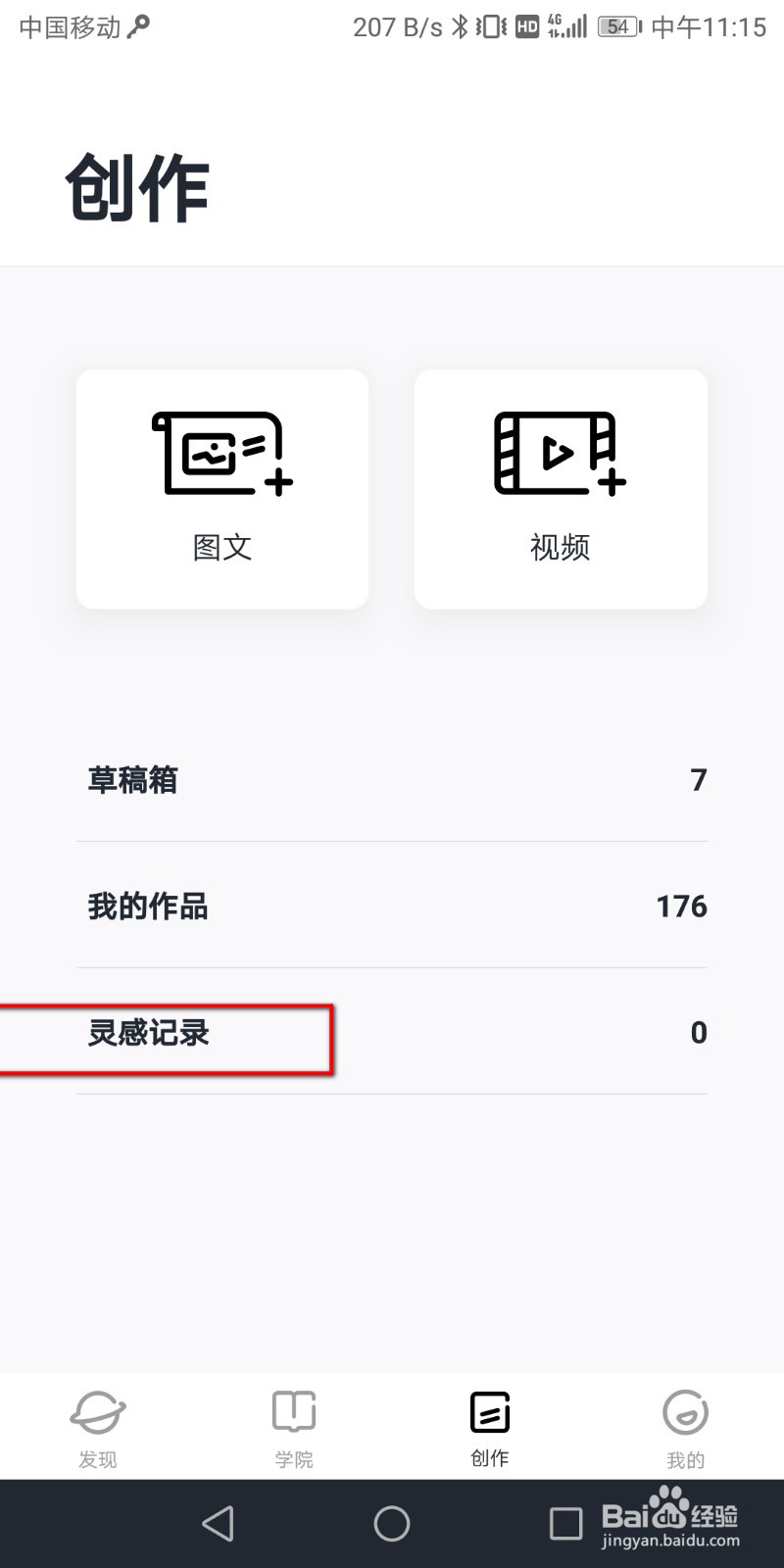Open the 我的作品 works list
Image resolution: width=784 pixels, height=1568 pixels.
pyautogui.click(x=392, y=906)
